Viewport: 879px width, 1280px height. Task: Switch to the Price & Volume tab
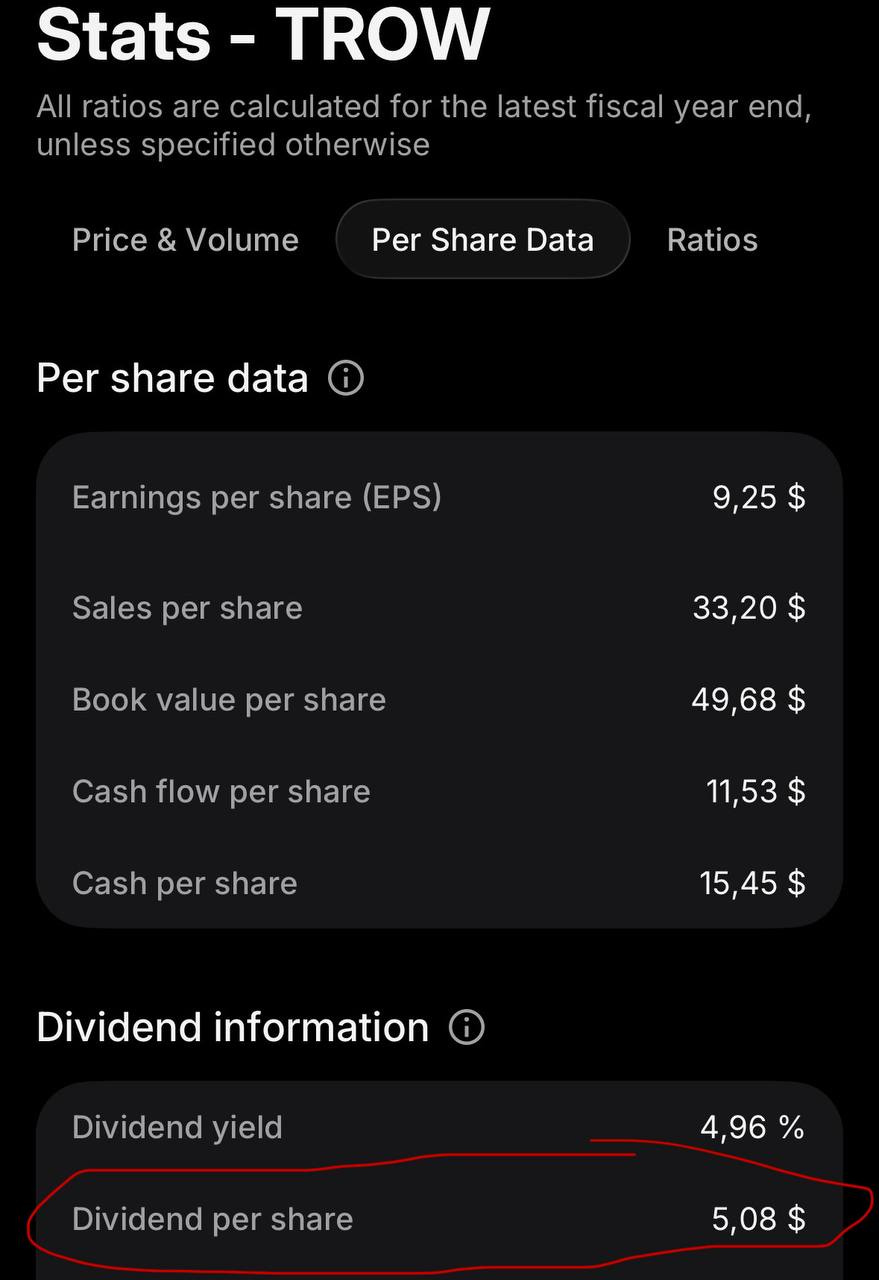(185, 240)
